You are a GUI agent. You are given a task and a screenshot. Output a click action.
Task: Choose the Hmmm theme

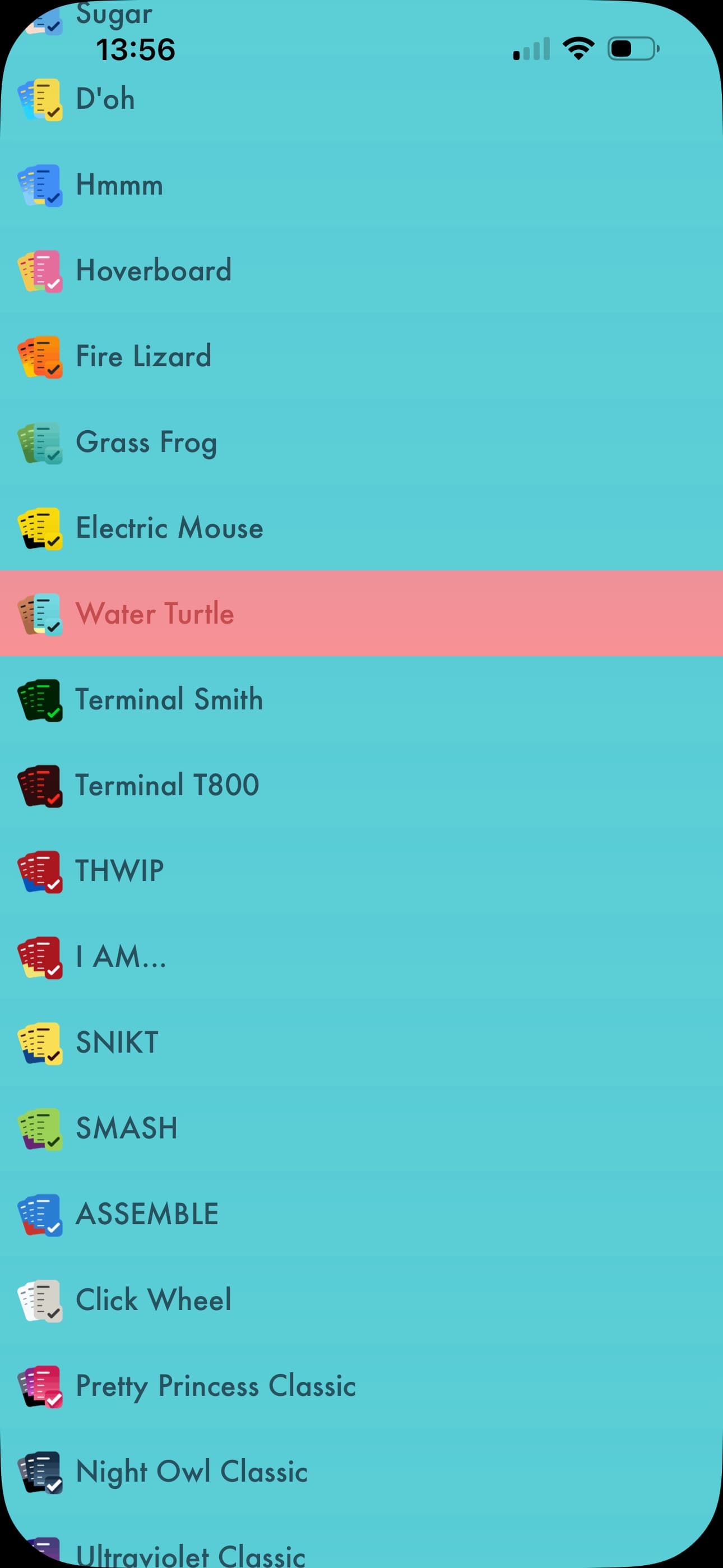click(361, 185)
